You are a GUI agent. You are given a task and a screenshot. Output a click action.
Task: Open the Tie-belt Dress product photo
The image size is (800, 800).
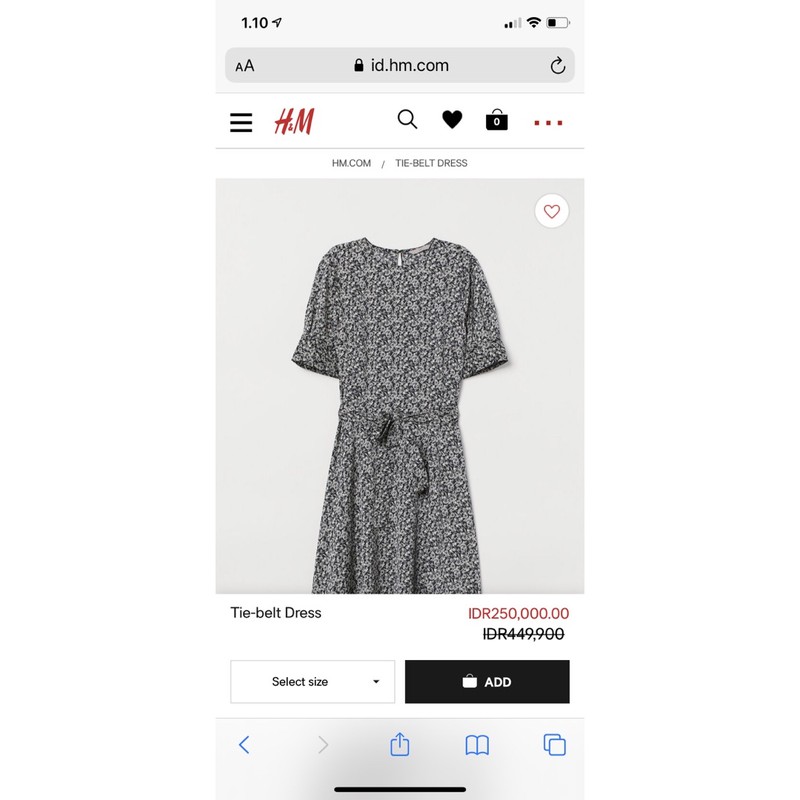(x=400, y=400)
